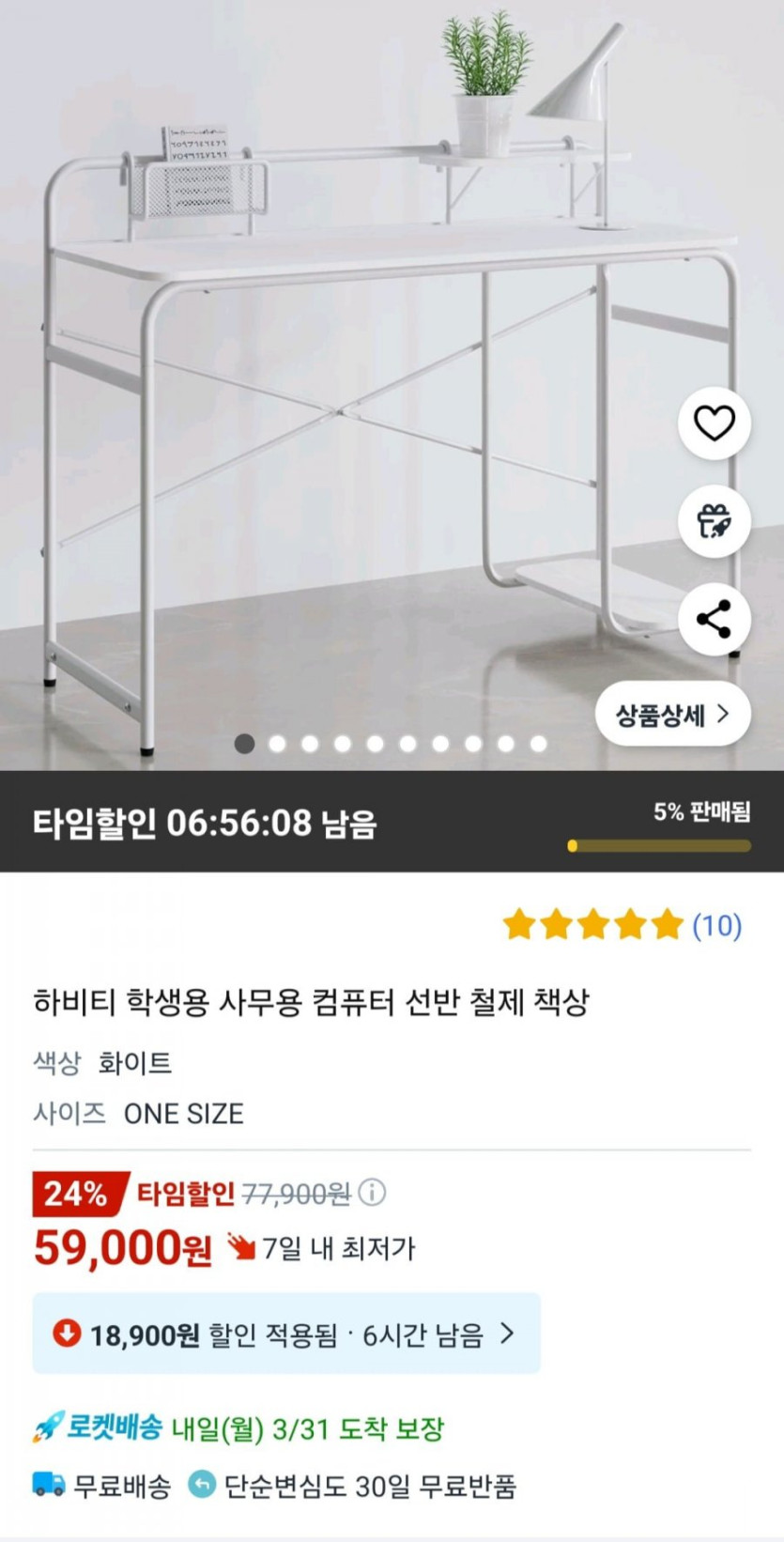
Task: Open 상품상세 product details
Action: point(672,716)
